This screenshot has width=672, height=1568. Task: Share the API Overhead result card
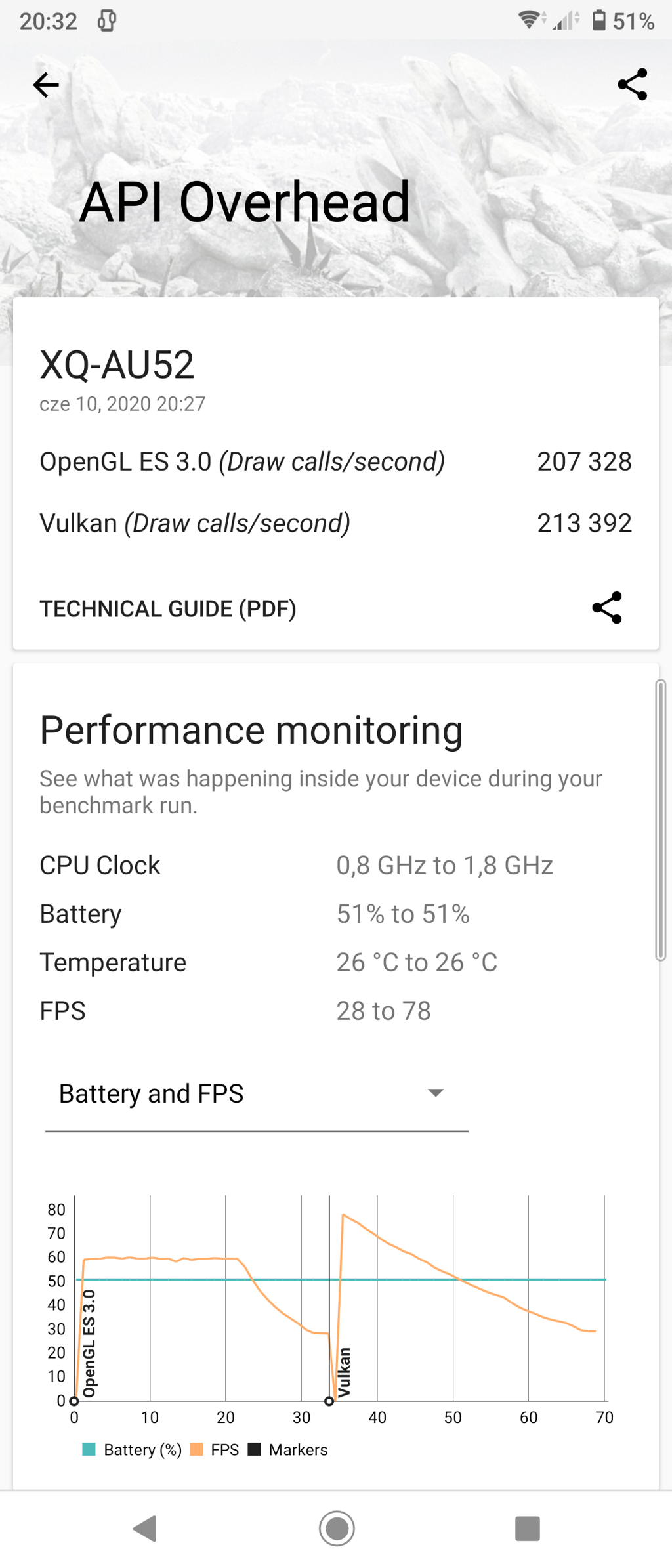coord(606,608)
